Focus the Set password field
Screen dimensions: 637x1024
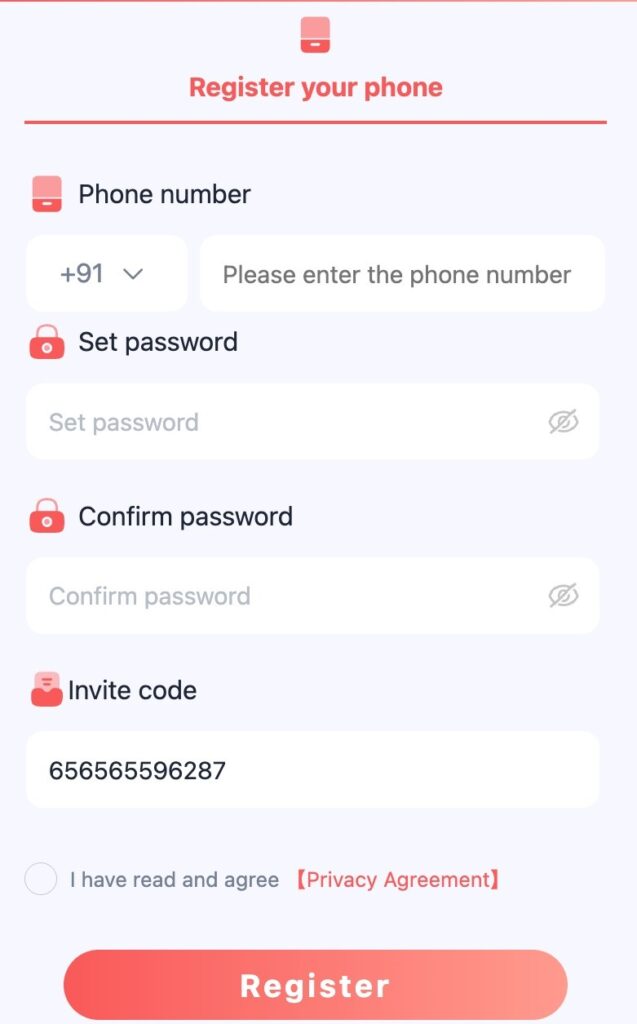312,422
